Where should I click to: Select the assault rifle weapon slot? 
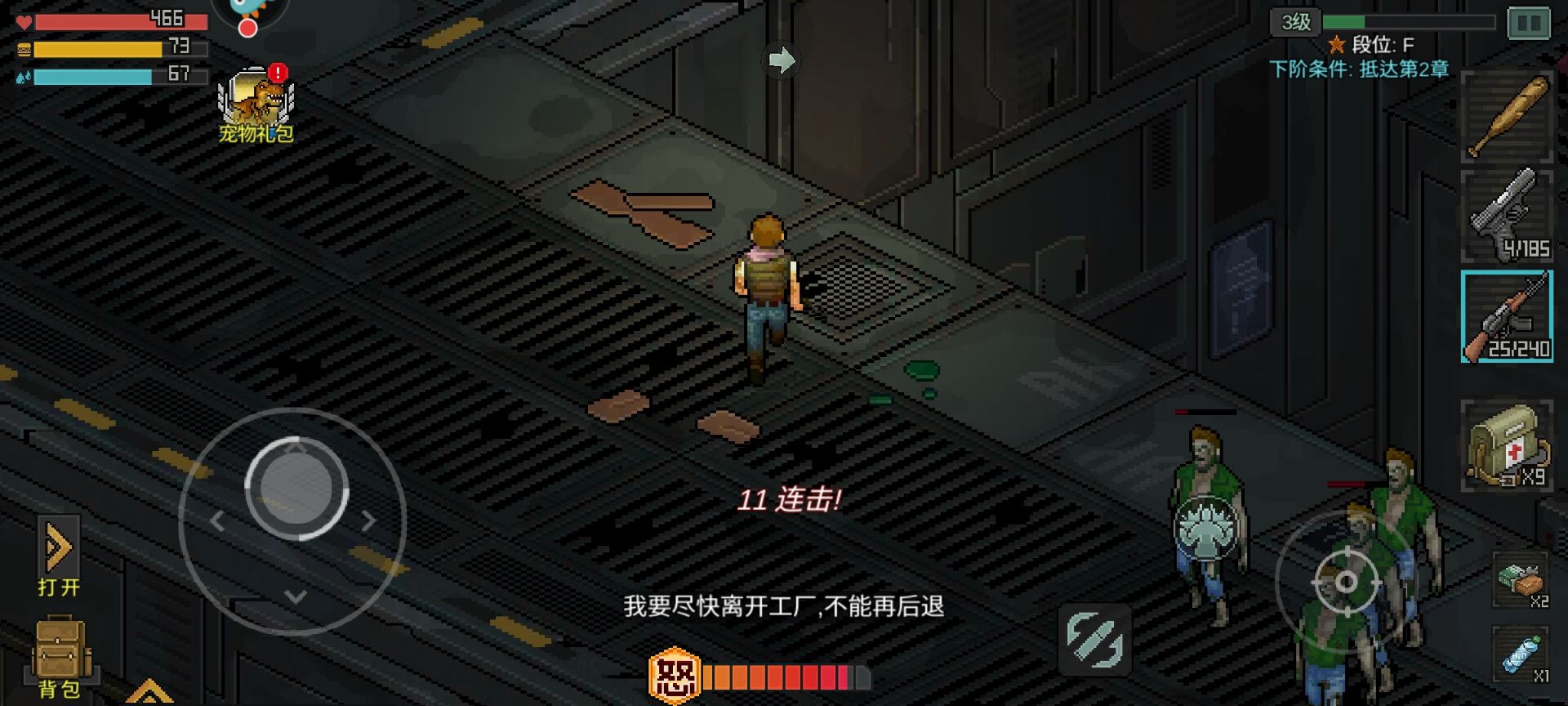tap(1507, 316)
